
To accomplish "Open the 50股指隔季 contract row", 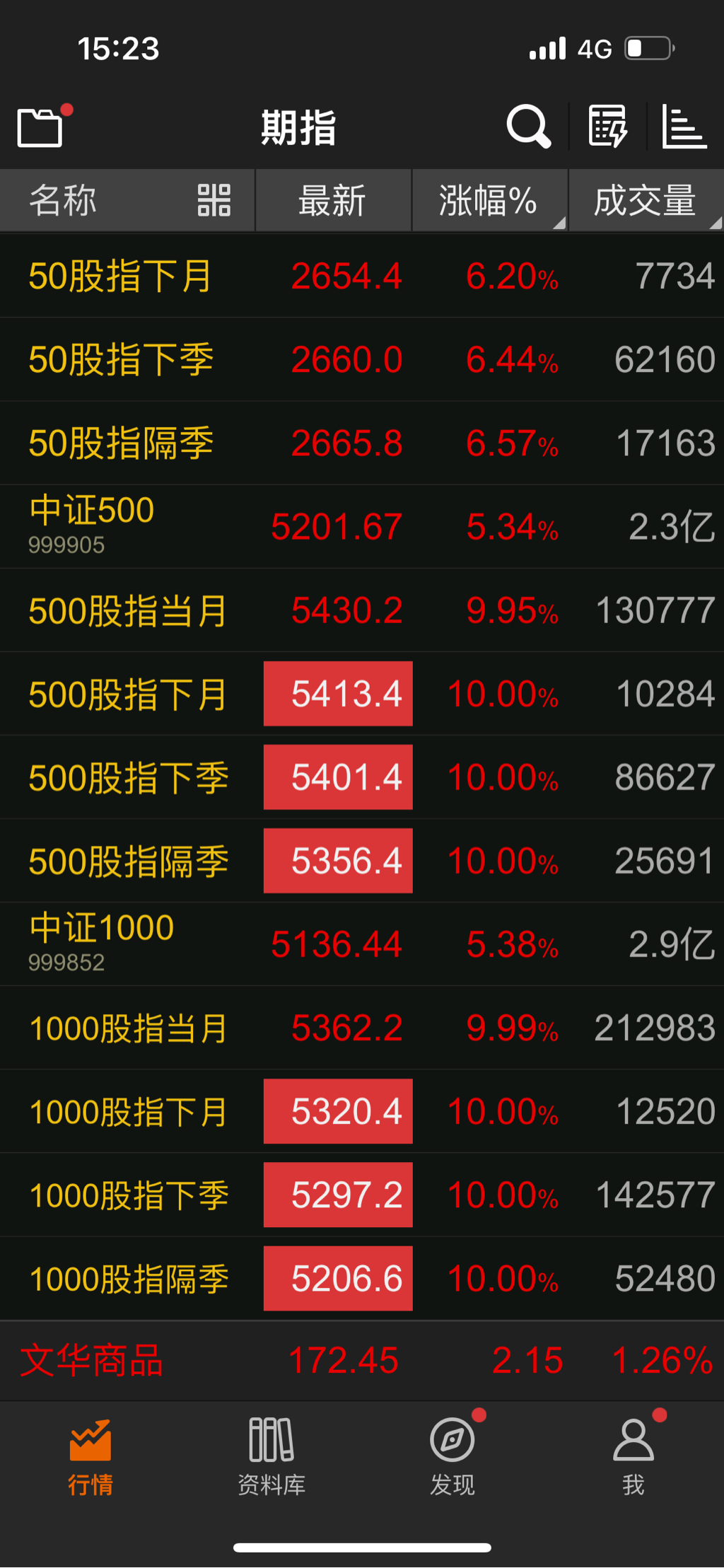I will click(362, 443).
